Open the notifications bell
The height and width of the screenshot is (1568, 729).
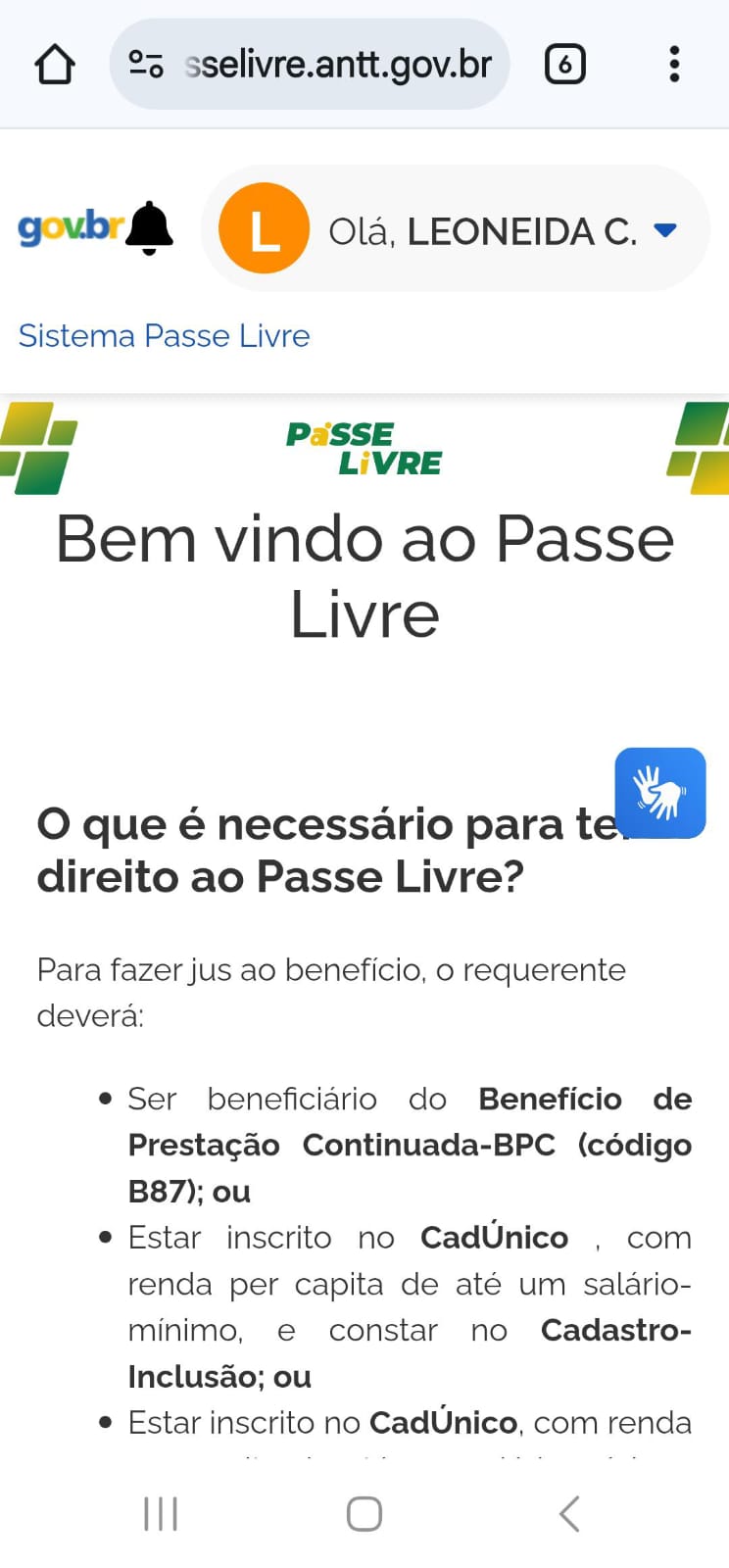point(150,228)
